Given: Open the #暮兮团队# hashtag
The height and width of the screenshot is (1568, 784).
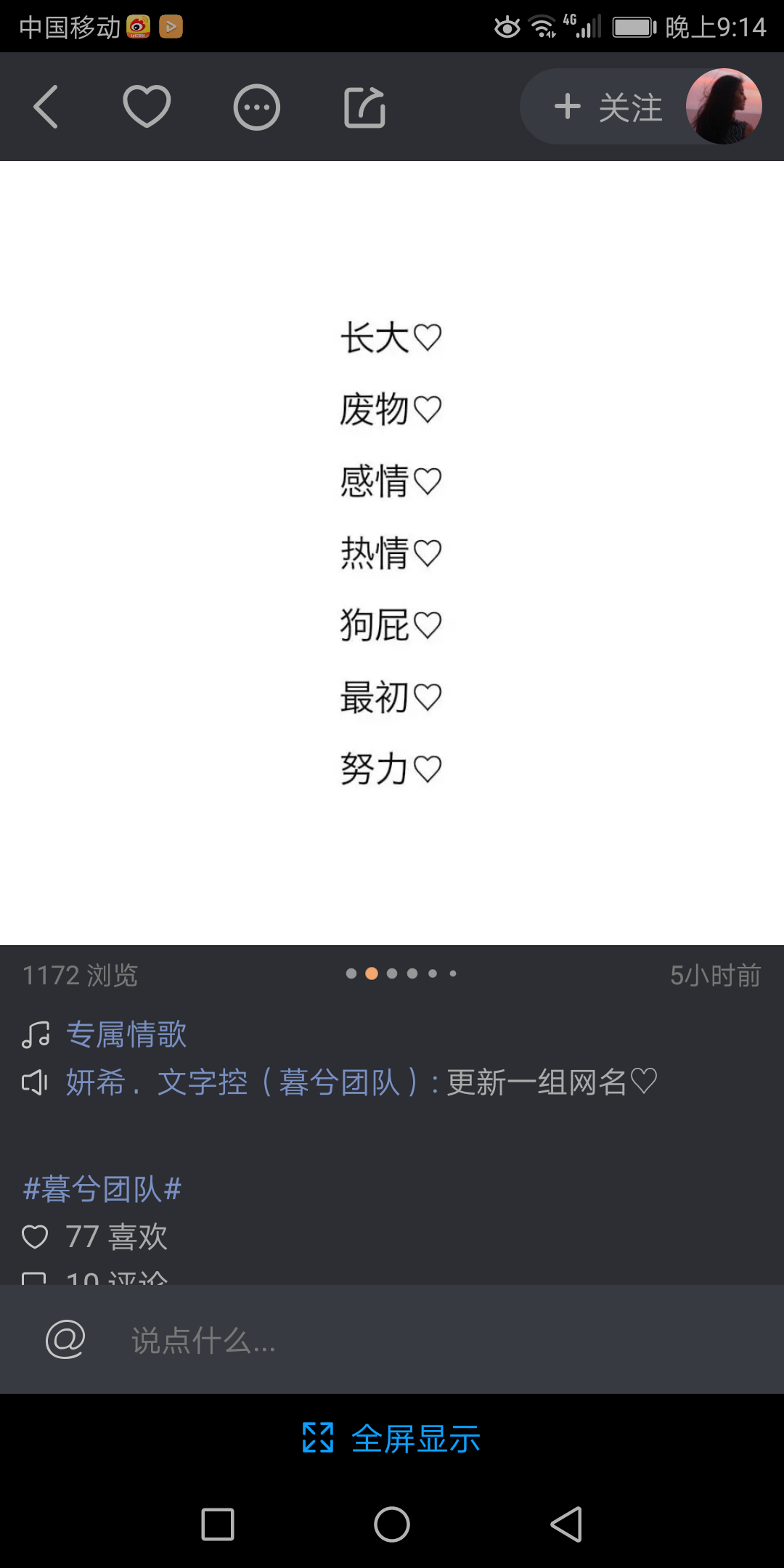Looking at the screenshot, I should (102, 1189).
